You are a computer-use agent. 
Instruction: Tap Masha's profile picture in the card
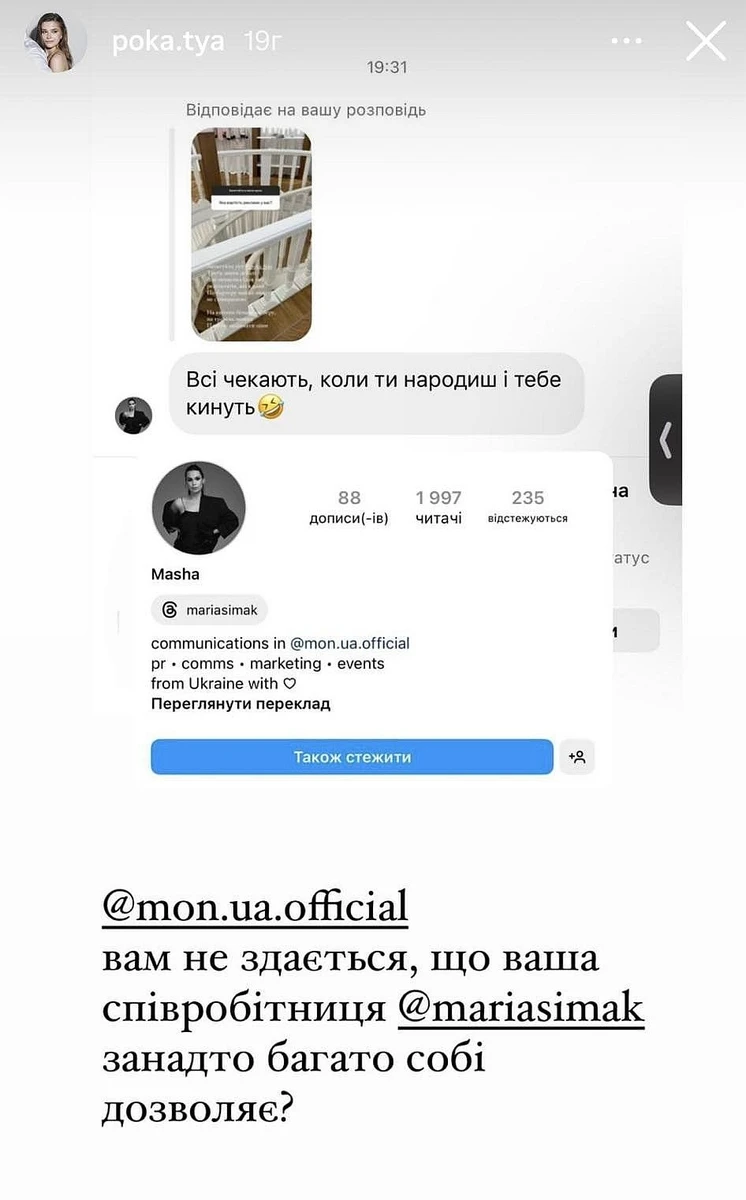pos(198,508)
